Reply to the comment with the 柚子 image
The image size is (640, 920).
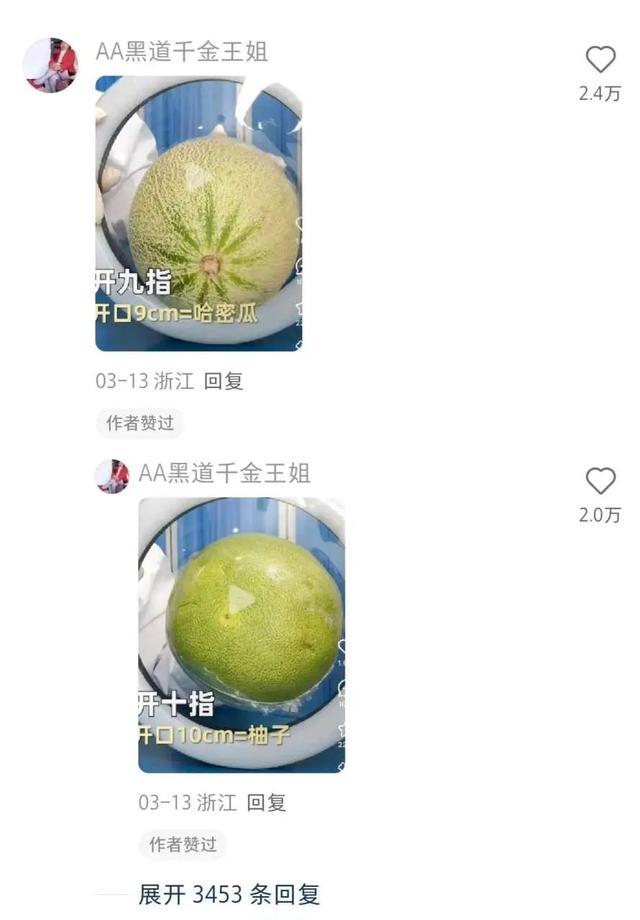266,802
